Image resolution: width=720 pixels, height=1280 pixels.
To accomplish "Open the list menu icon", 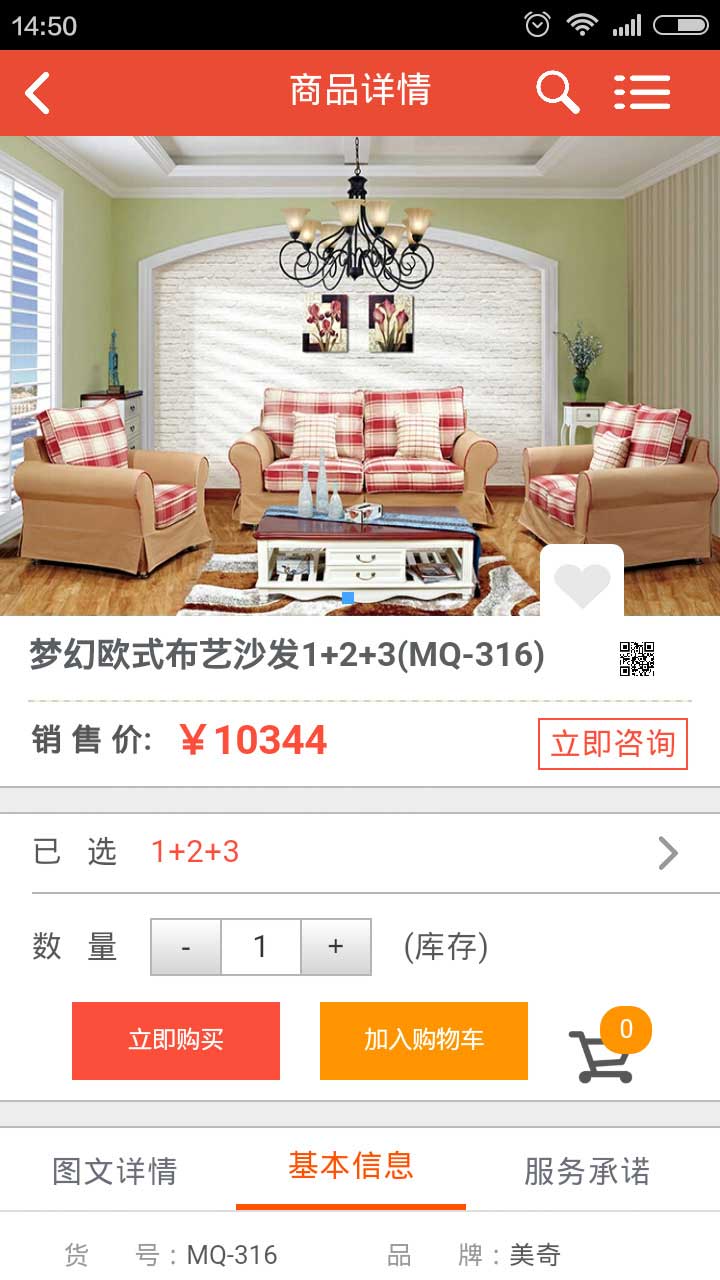I will [x=642, y=92].
